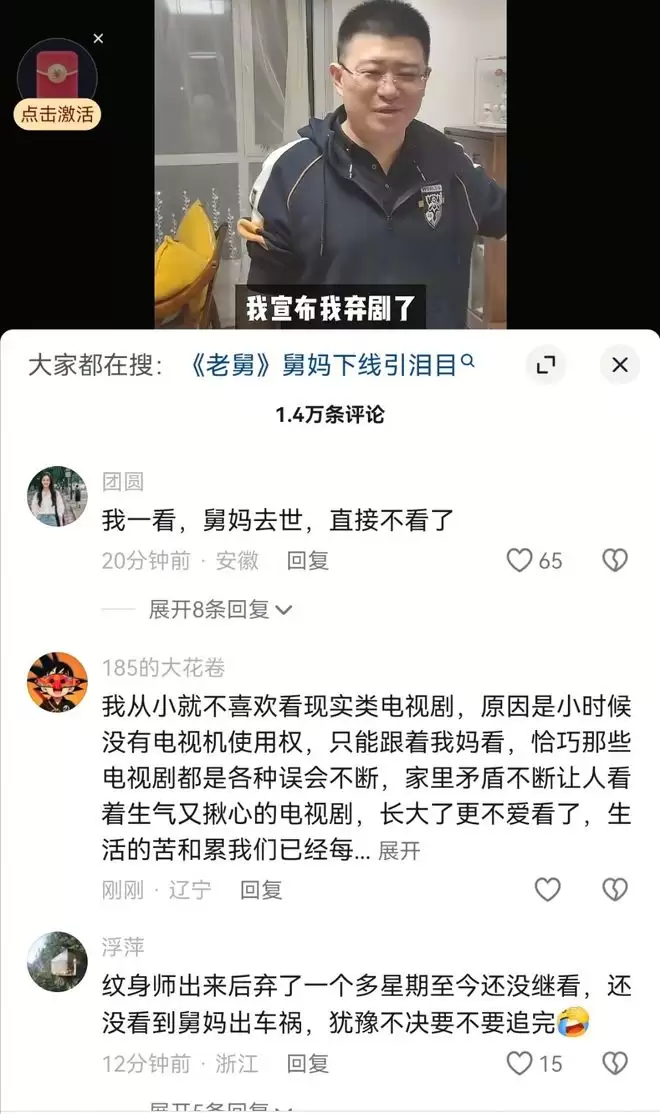Reply to 团圆's comment
The height and width of the screenshot is (1114, 660).
tap(308, 561)
